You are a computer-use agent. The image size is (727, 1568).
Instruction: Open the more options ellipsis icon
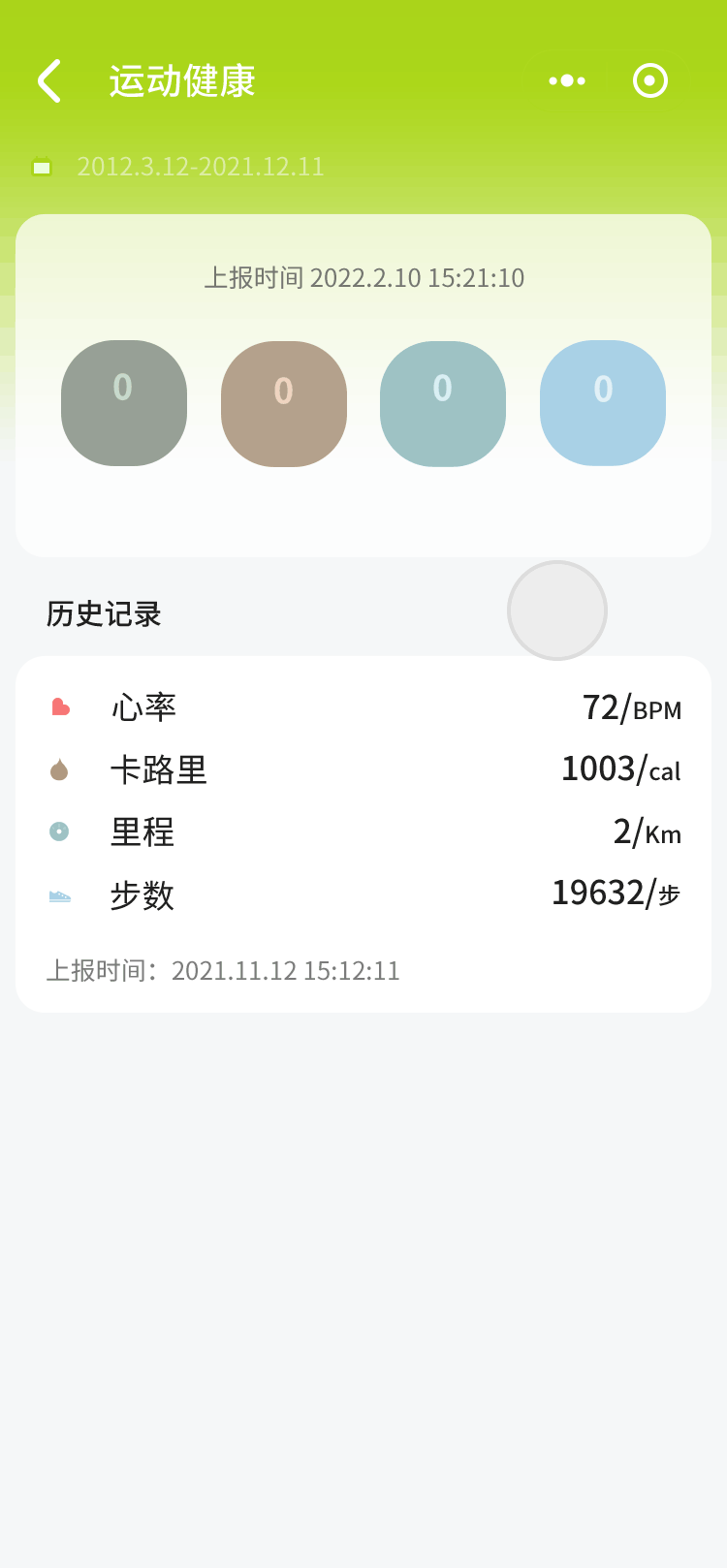tap(566, 80)
